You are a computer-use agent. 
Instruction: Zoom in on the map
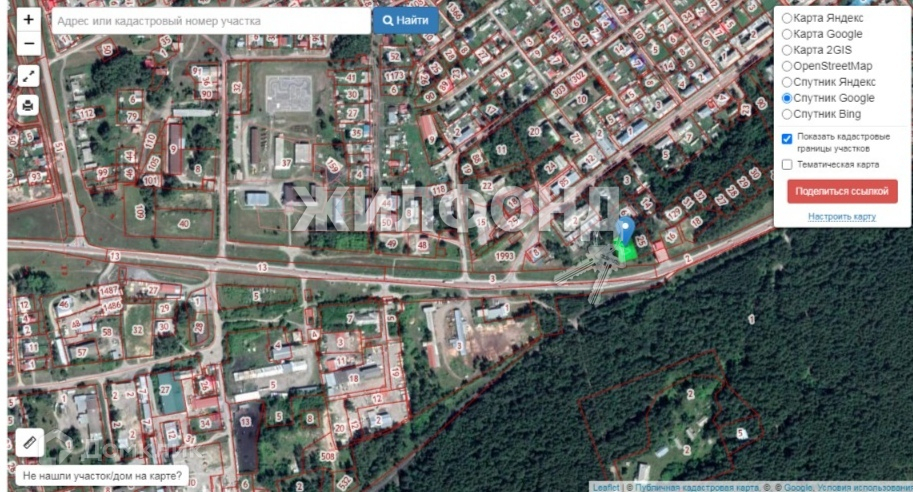tap(28, 20)
